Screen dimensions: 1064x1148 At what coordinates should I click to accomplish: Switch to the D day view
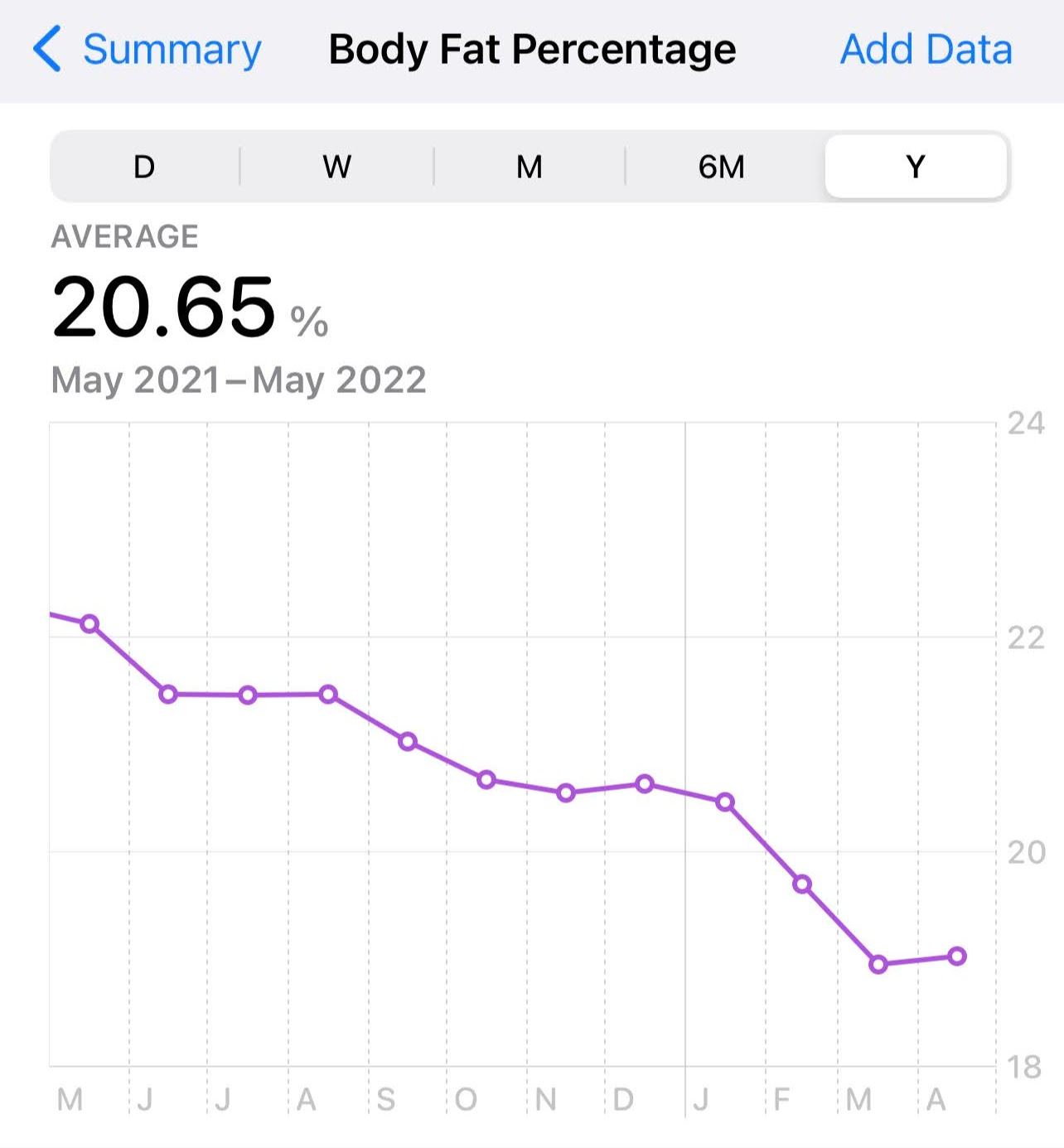(x=144, y=167)
